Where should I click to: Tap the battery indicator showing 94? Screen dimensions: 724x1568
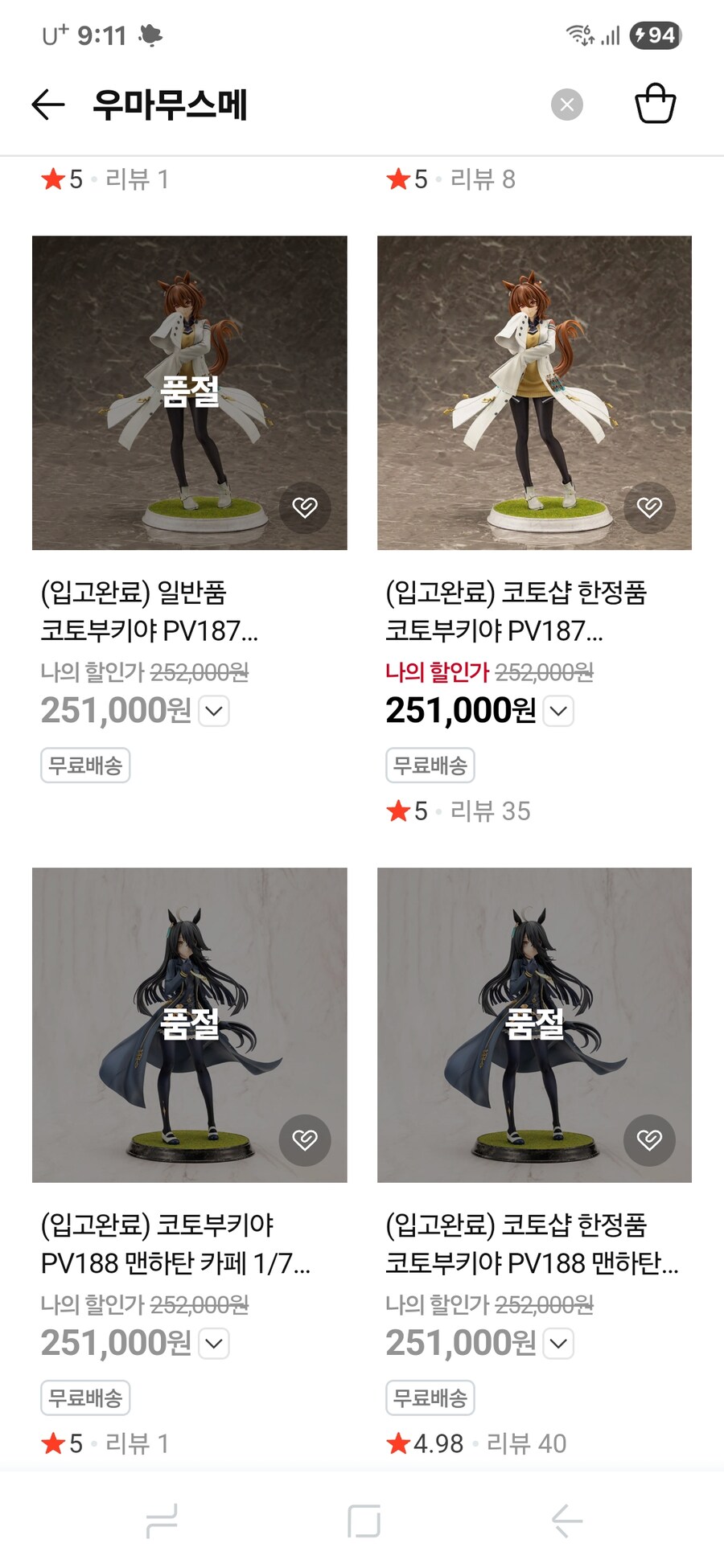[x=656, y=35]
